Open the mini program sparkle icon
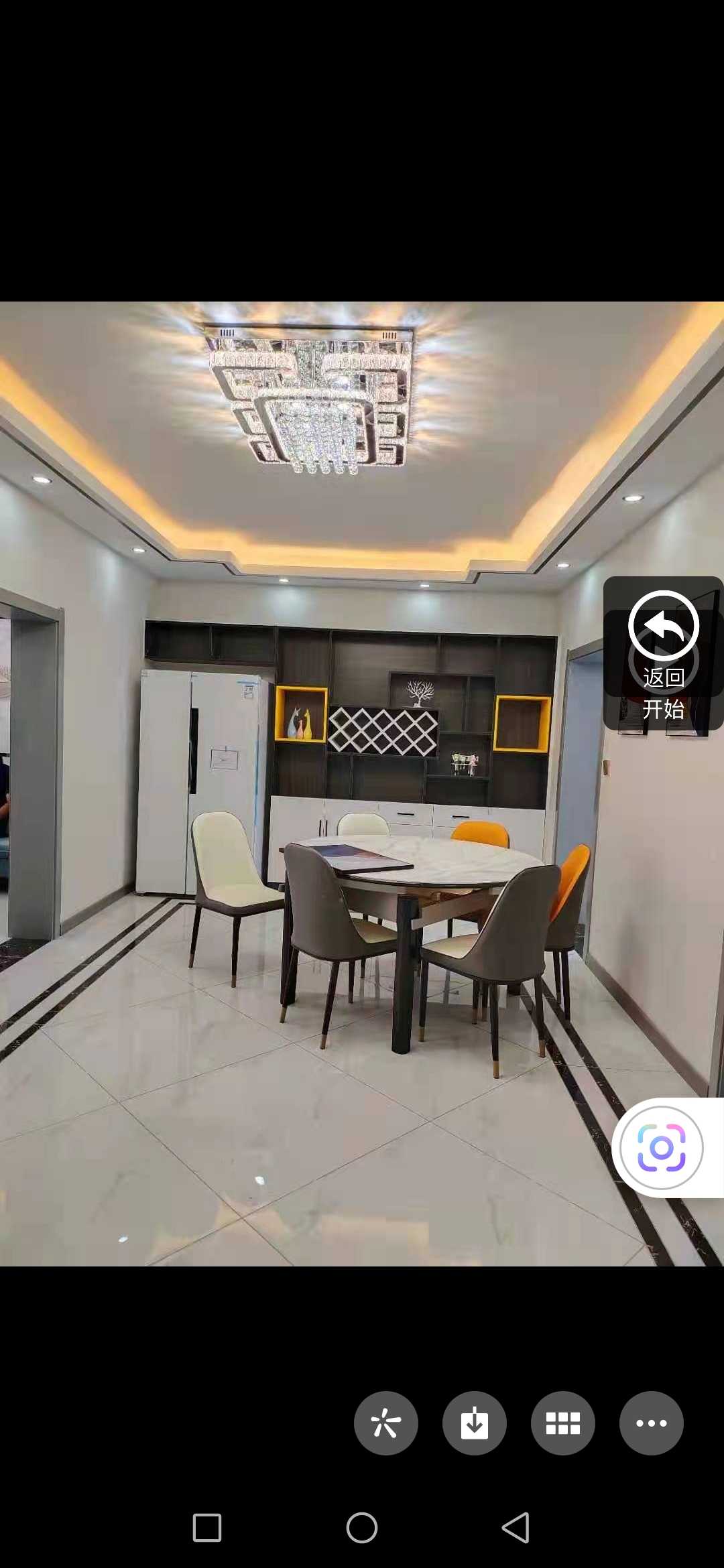This screenshot has width=724, height=1568. [x=386, y=1423]
